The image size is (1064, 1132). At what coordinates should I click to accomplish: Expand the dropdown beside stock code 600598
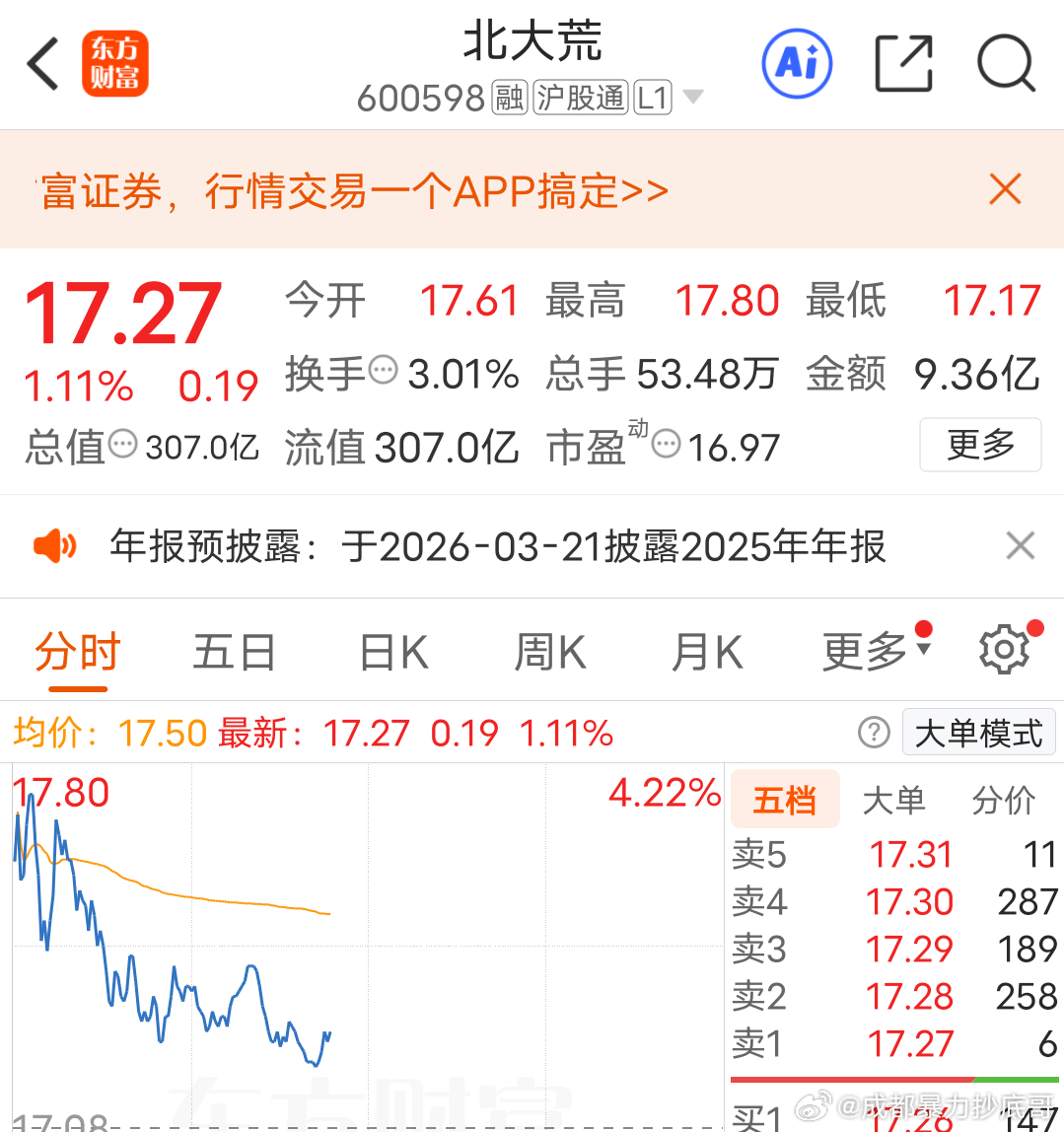[693, 97]
